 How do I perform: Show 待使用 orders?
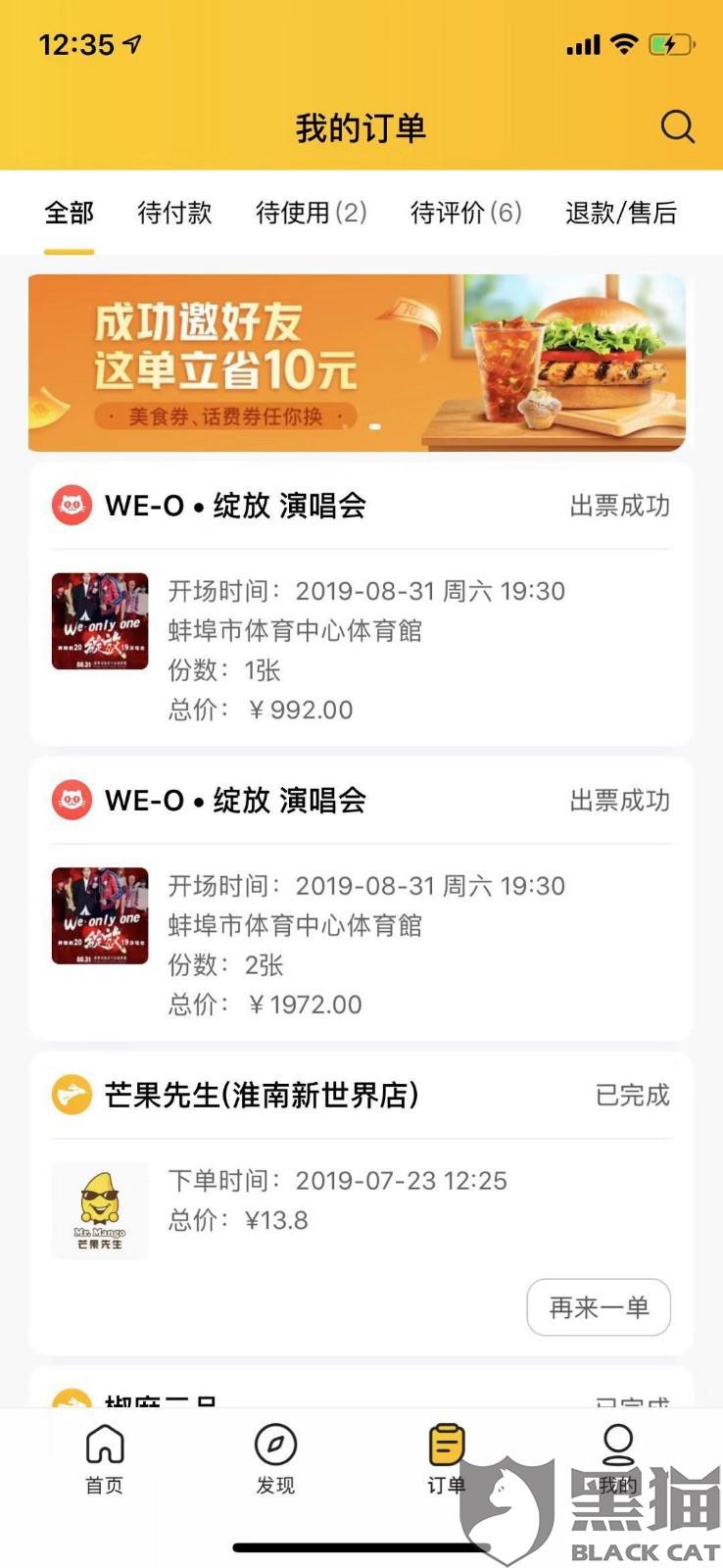click(311, 213)
